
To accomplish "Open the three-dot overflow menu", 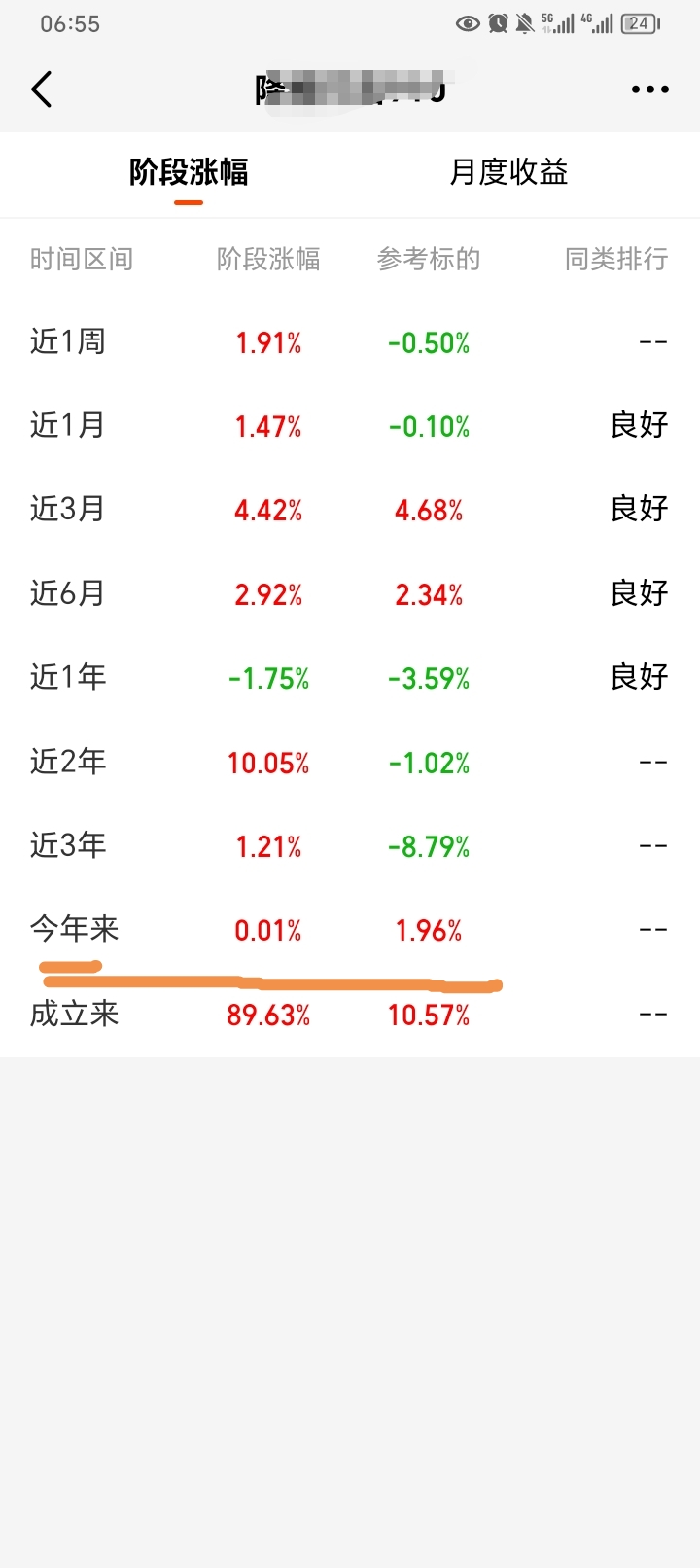I will pos(649,89).
